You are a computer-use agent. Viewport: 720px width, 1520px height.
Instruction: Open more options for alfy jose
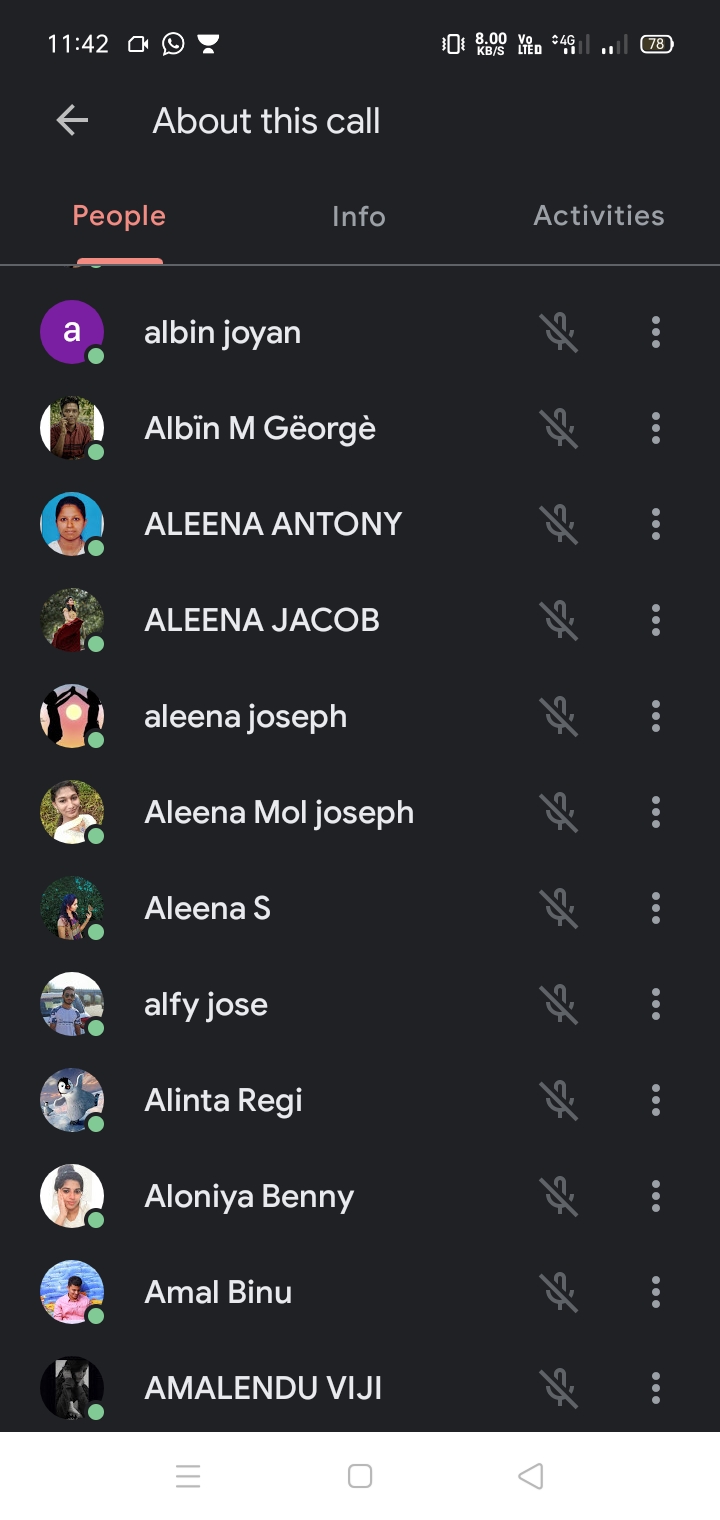(x=656, y=1004)
